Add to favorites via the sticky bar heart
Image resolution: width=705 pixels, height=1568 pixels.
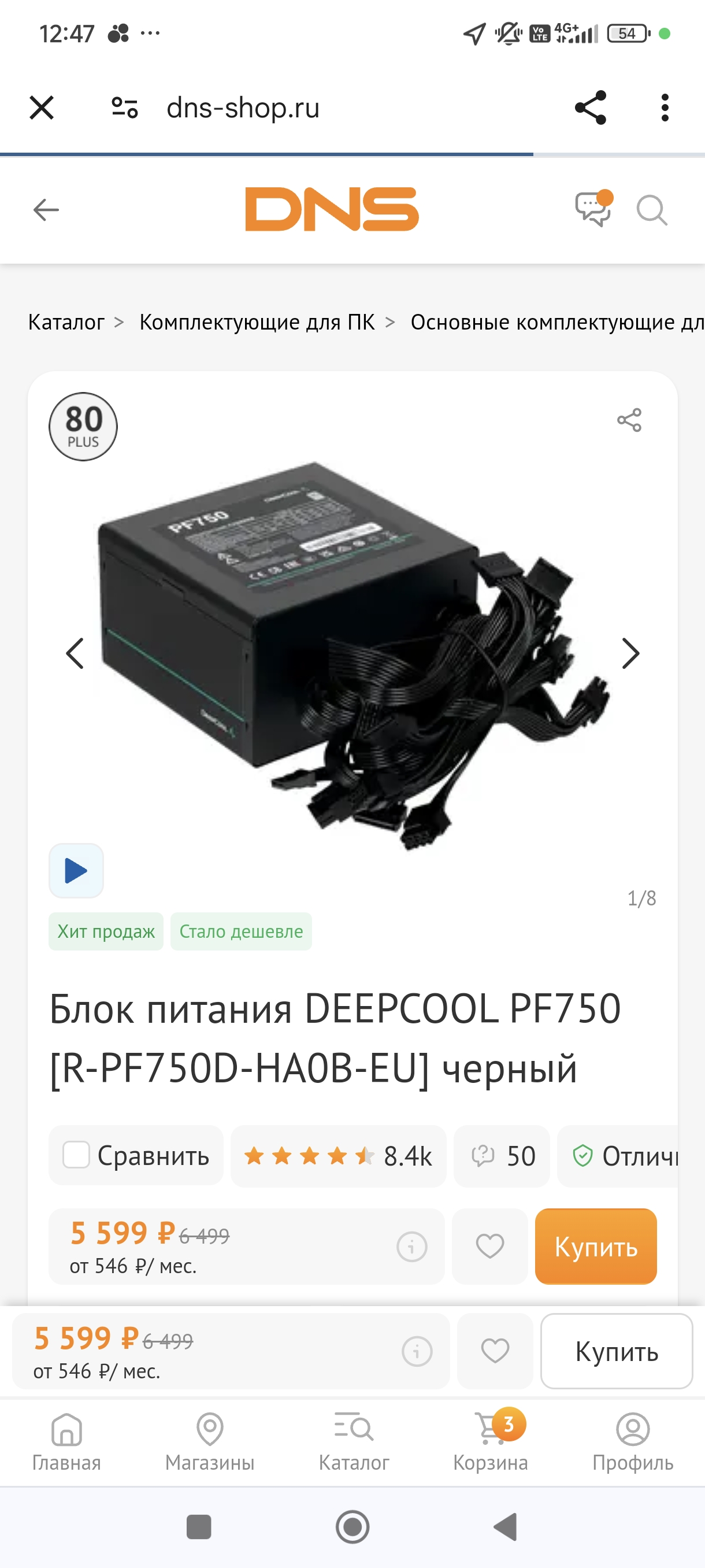pos(495,1351)
